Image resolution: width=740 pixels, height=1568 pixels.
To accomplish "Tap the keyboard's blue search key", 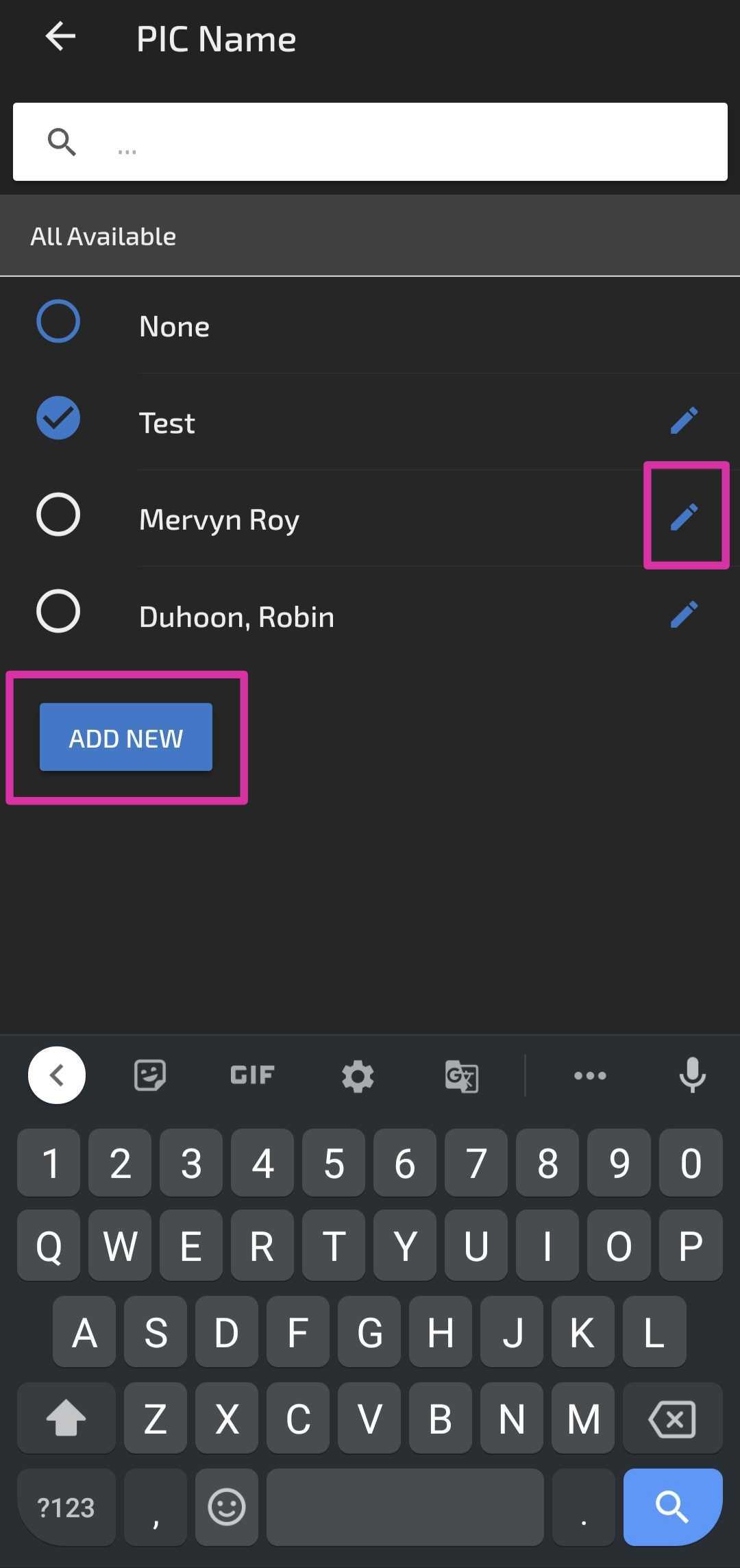I will tap(673, 1506).
